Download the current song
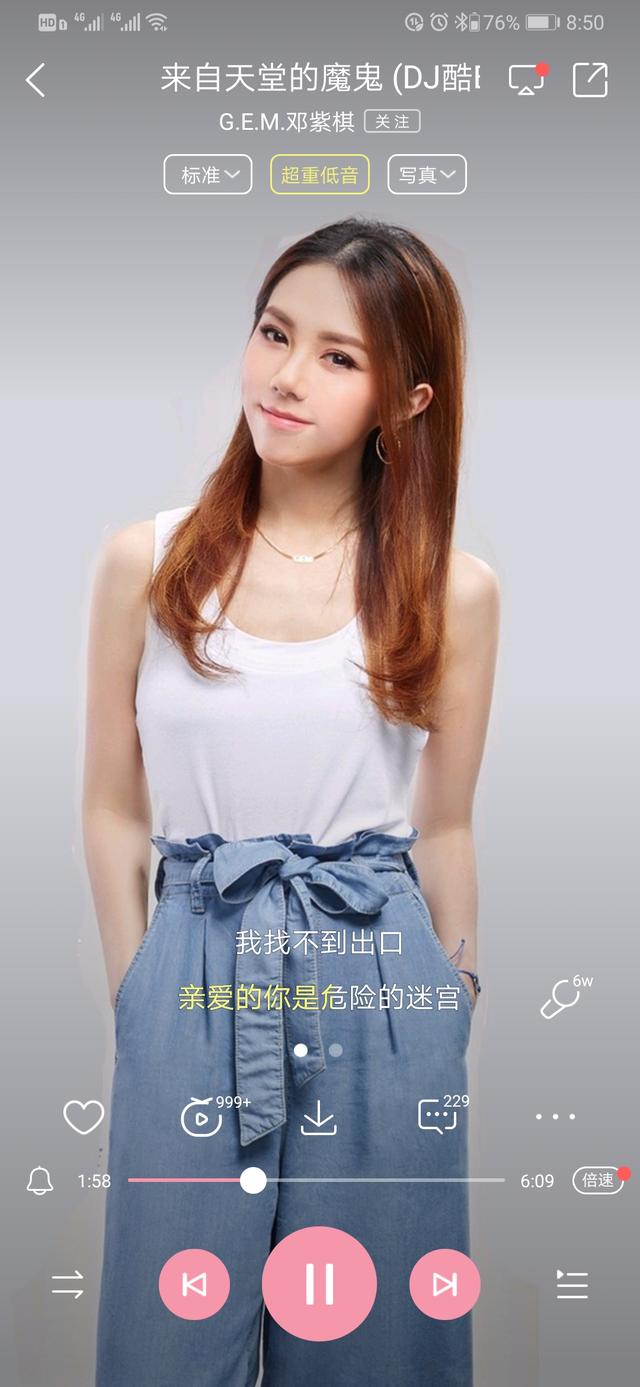 coord(319,1117)
